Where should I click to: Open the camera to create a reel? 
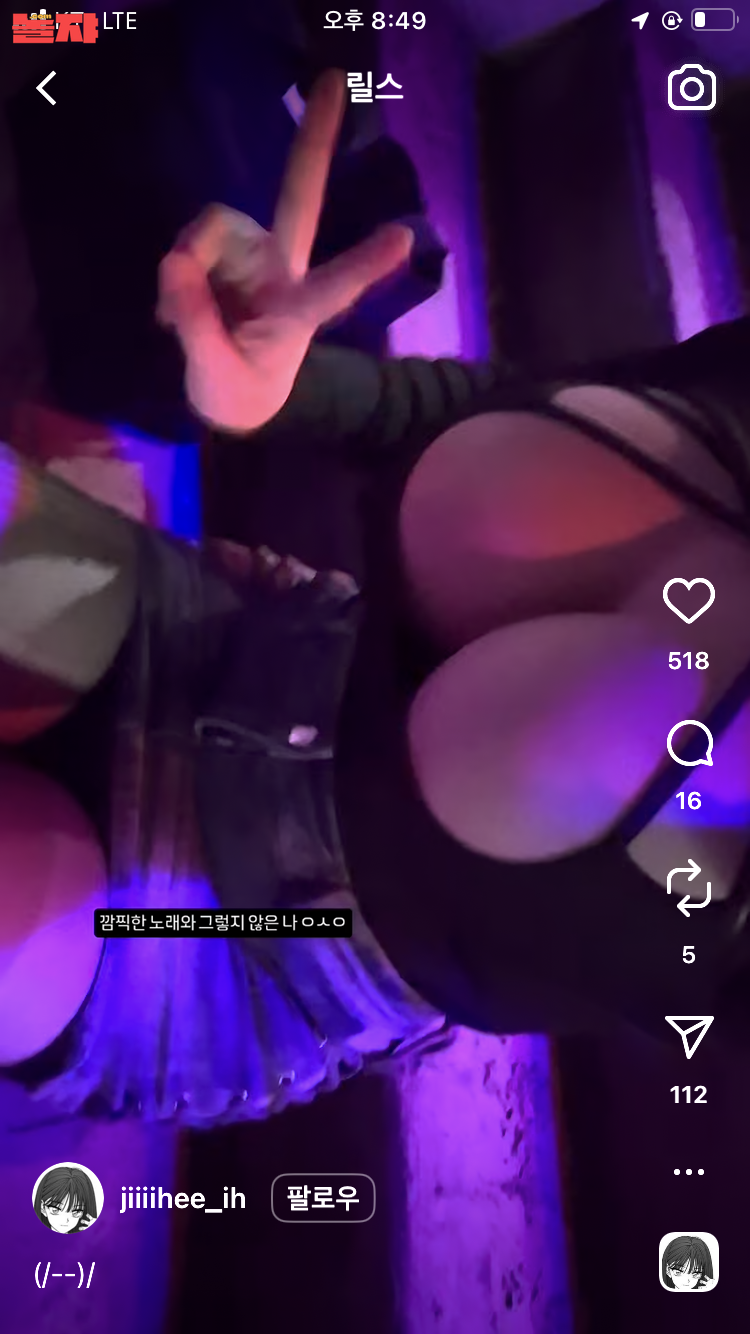point(691,89)
